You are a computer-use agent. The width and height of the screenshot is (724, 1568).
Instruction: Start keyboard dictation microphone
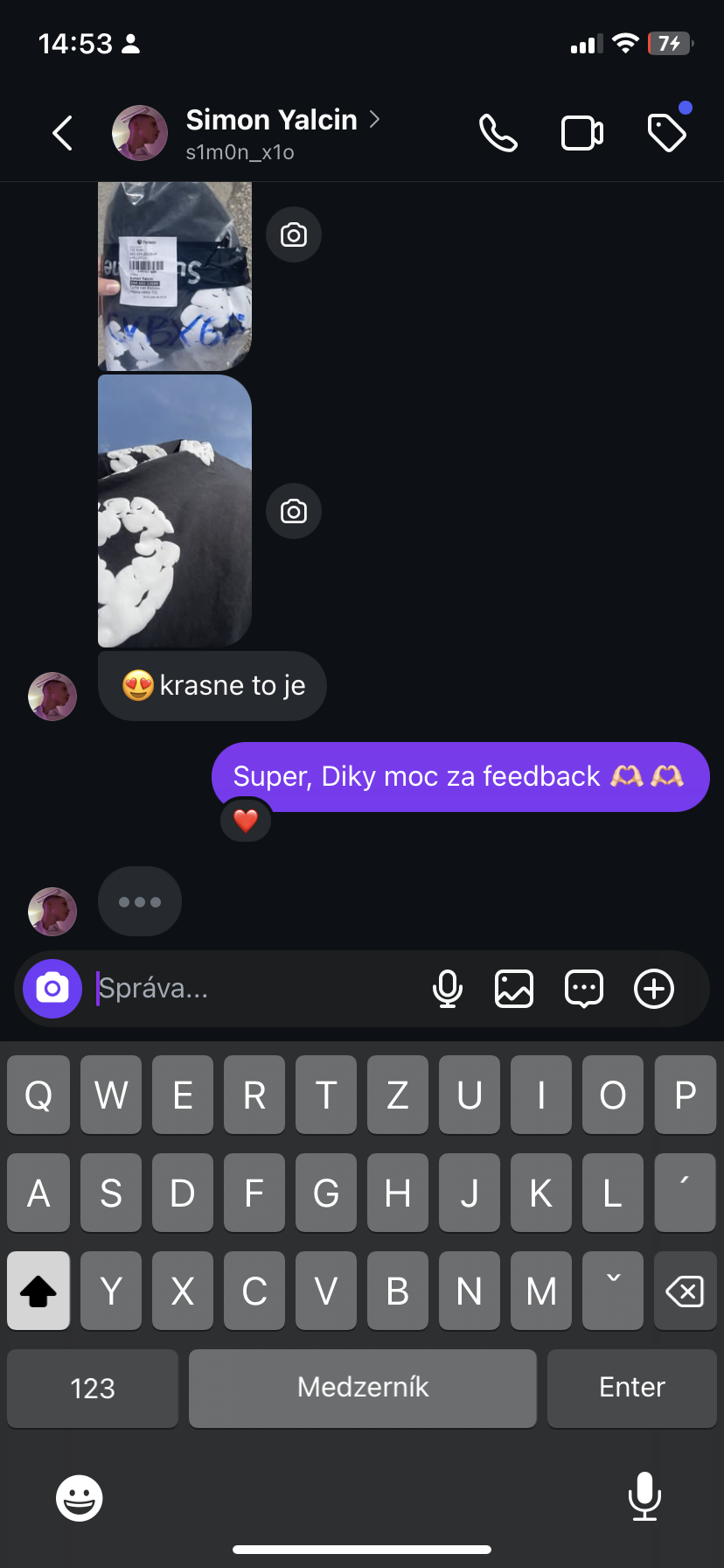[x=644, y=1496]
